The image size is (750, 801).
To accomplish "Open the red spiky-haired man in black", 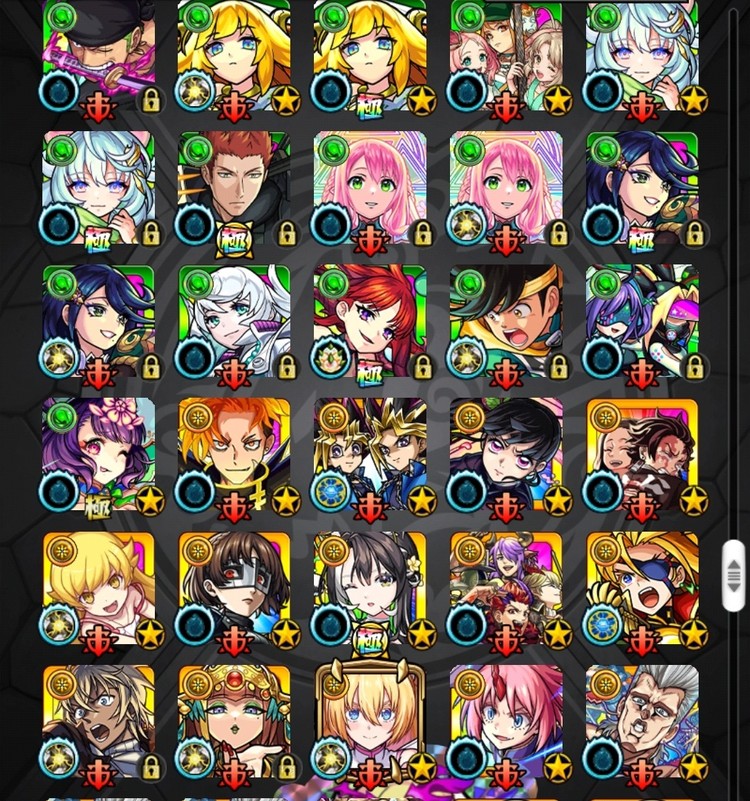I will 234,185.
